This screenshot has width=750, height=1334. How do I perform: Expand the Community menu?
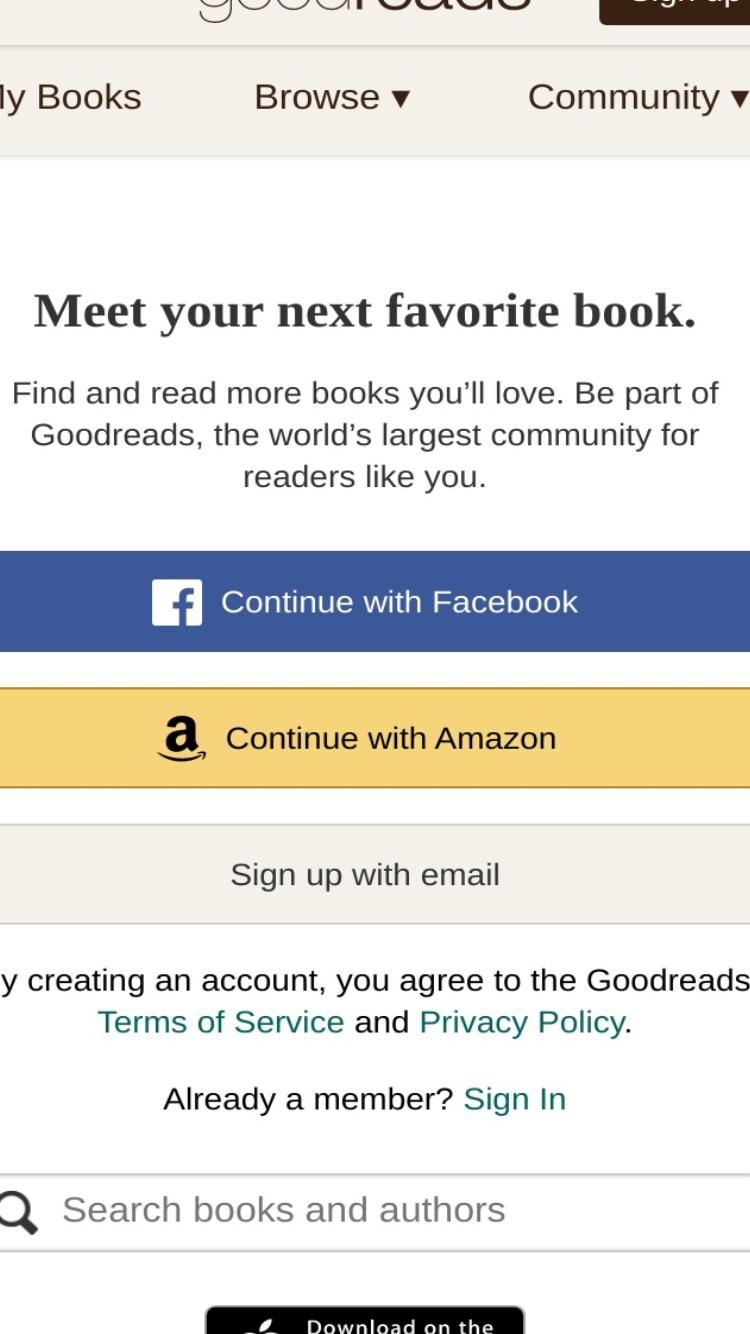pos(638,97)
